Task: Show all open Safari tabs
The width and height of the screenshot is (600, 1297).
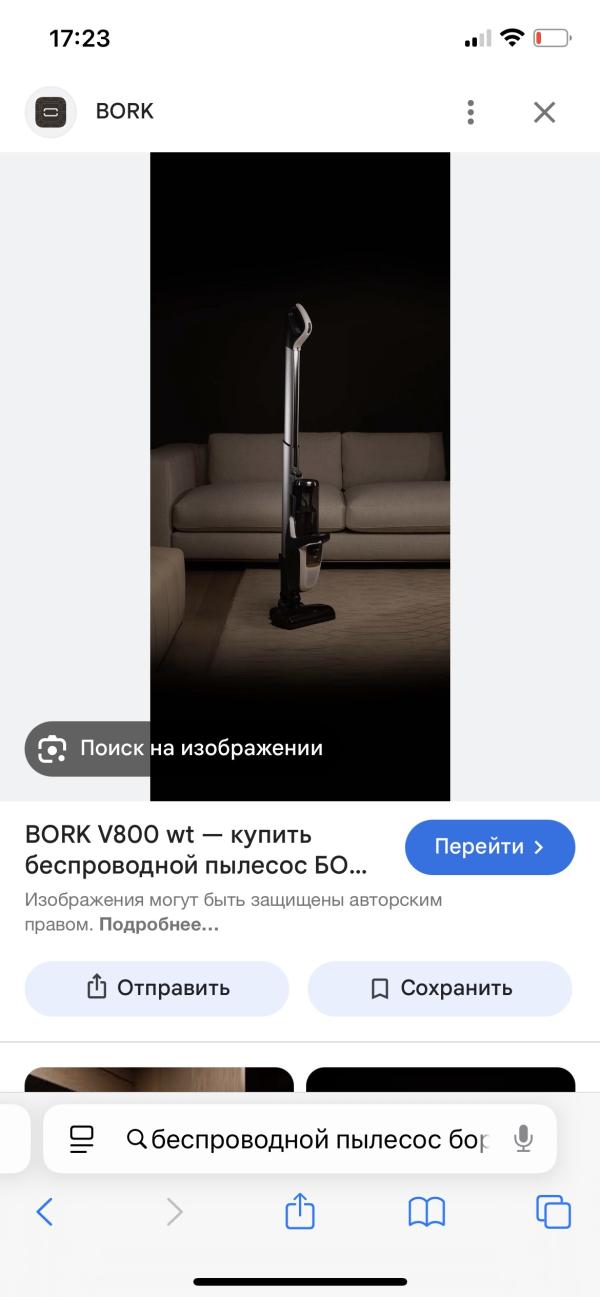Action: (554, 1212)
